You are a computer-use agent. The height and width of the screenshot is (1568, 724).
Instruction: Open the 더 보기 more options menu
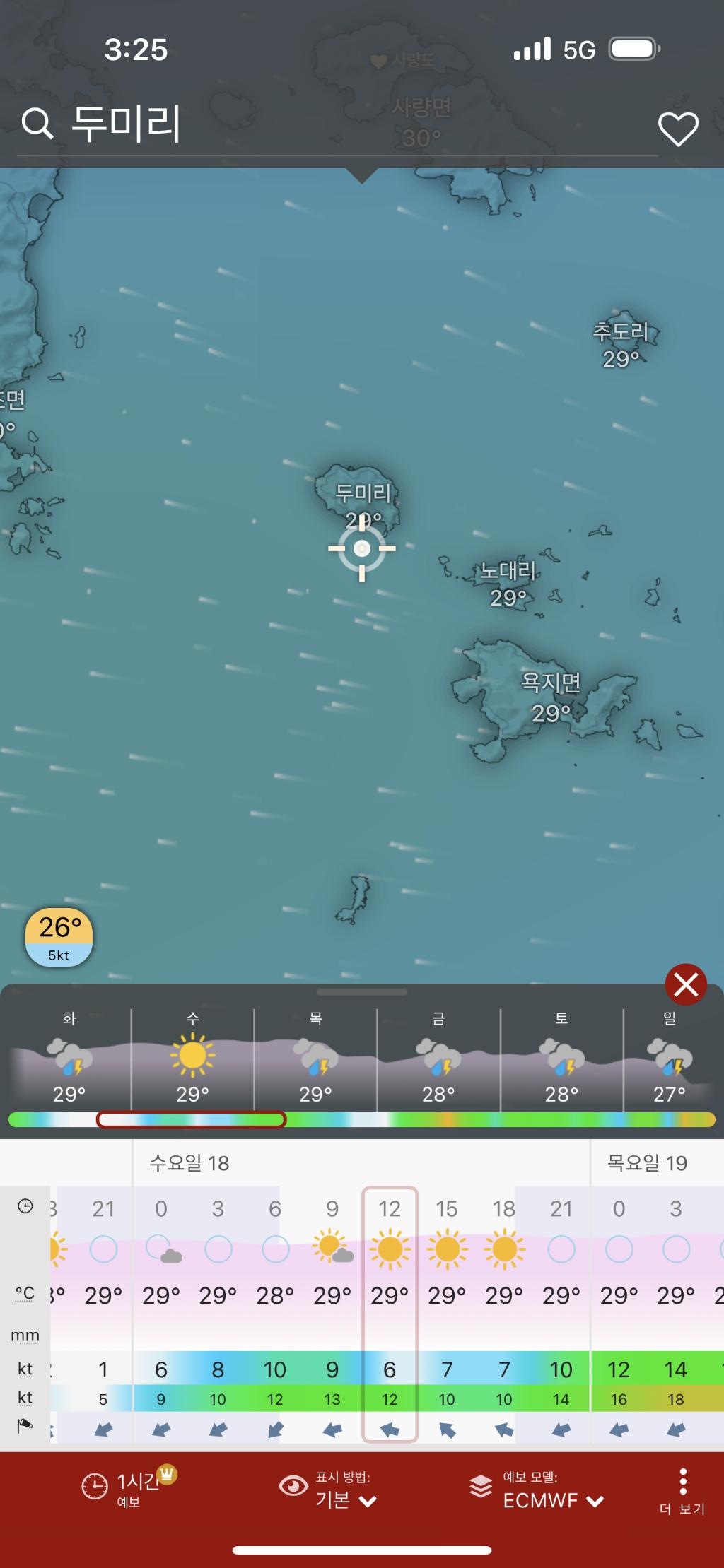pos(682,1490)
